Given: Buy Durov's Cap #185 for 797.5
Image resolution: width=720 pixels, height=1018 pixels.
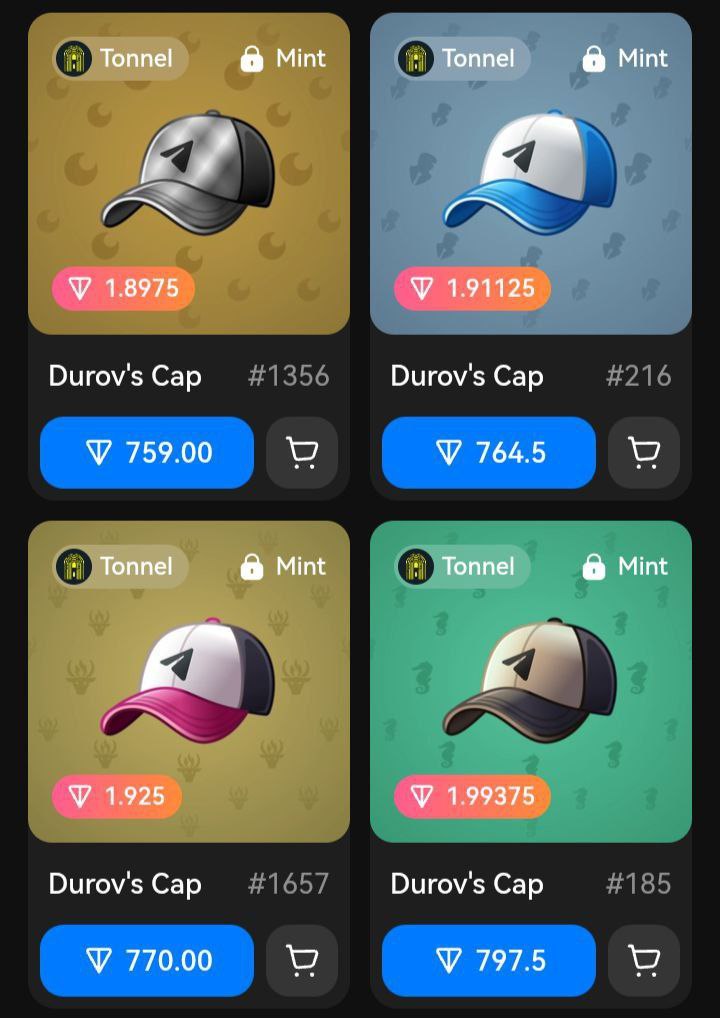Looking at the screenshot, I should click(x=489, y=960).
